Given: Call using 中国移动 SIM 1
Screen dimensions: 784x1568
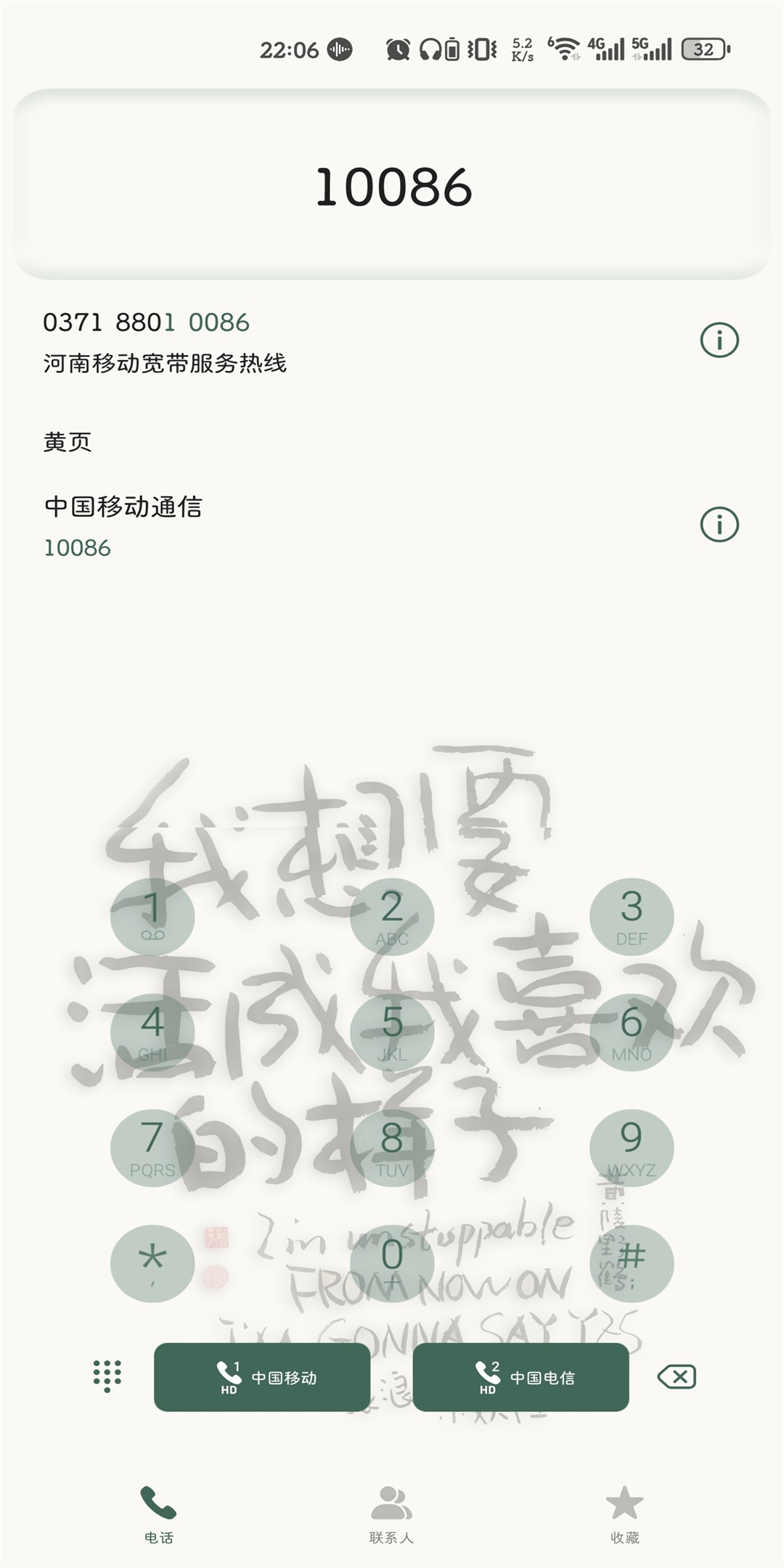Looking at the screenshot, I should pos(262,1377).
